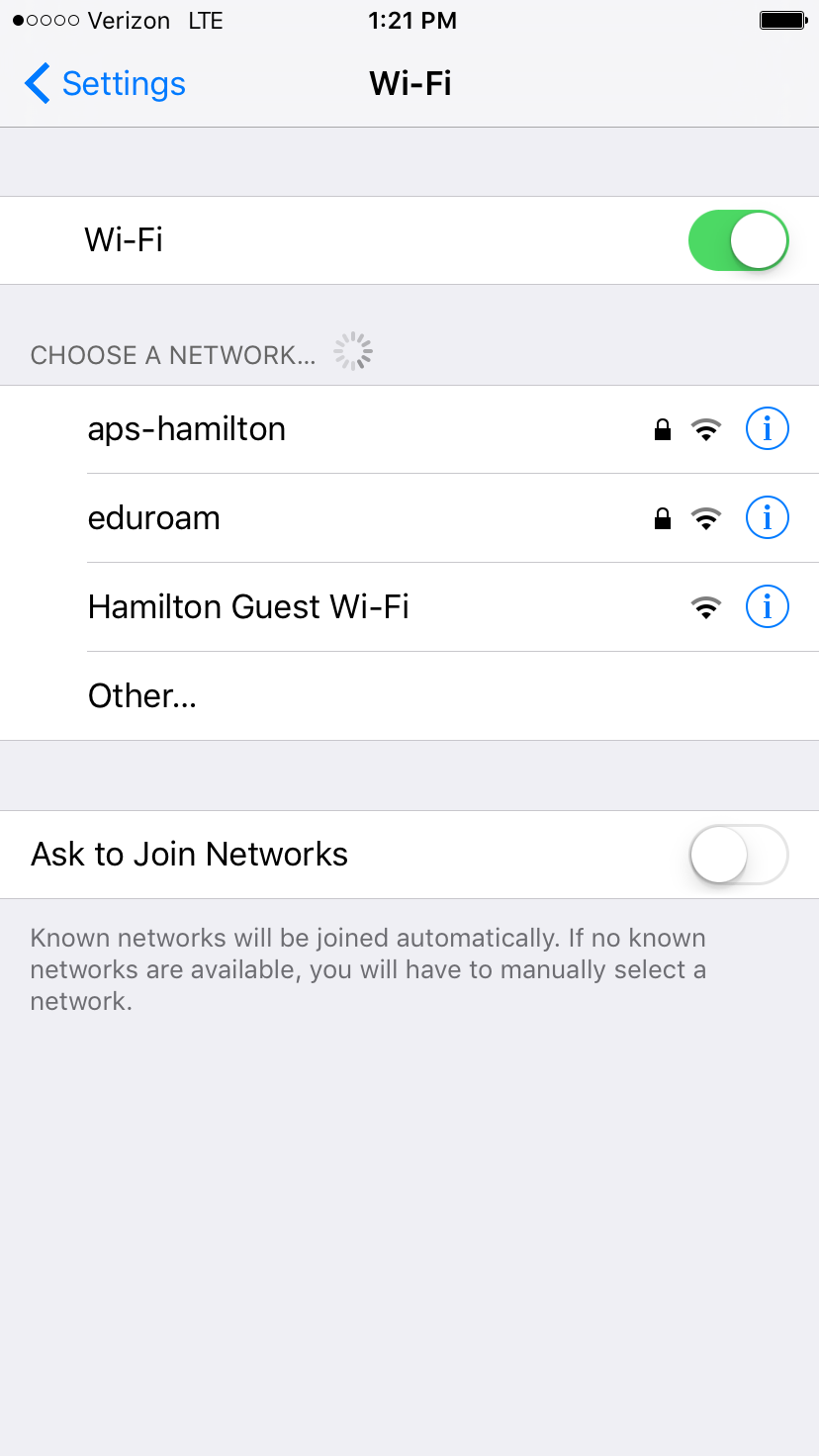This screenshot has width=819, height=1456.
Task: Join the aps-hamilton network
Action: point(409,429)
